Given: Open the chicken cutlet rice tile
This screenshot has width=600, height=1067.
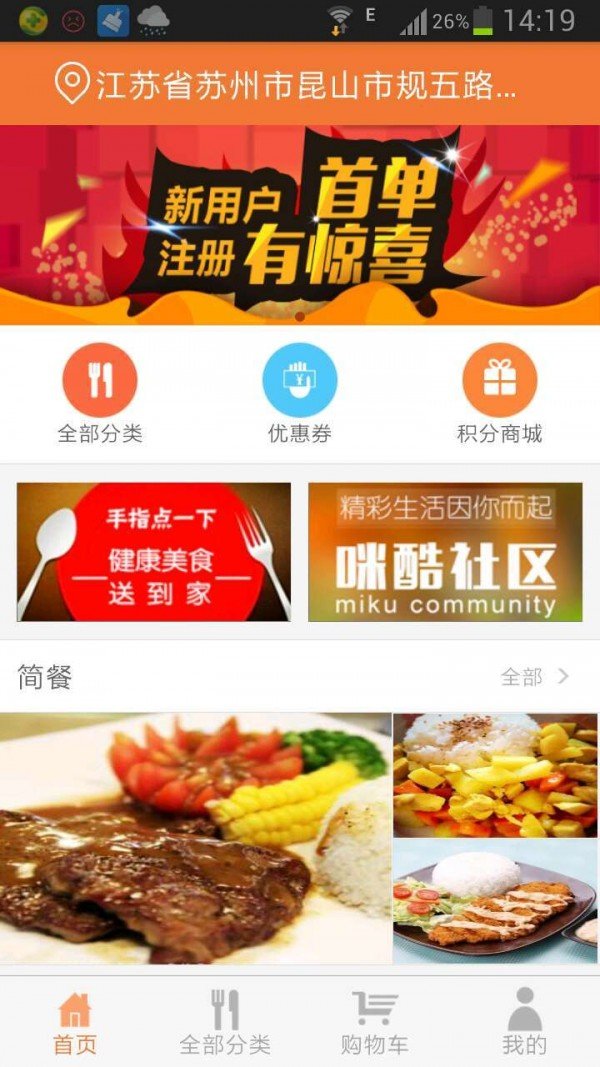Looking at the screenshot, I should pyautogui.click(x=495, y=902).
